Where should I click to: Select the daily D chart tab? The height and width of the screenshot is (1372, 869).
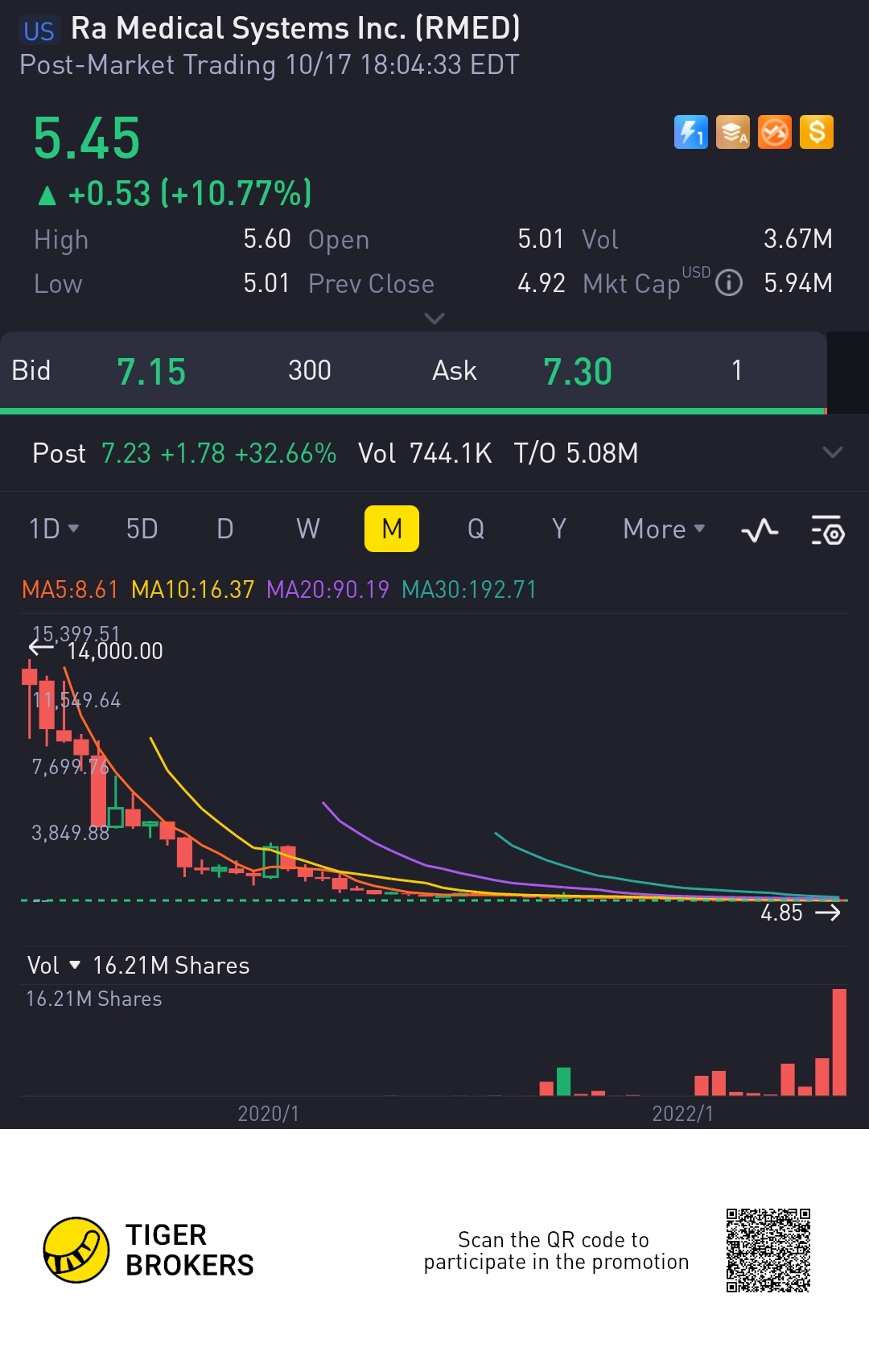[x=225, y=529]
